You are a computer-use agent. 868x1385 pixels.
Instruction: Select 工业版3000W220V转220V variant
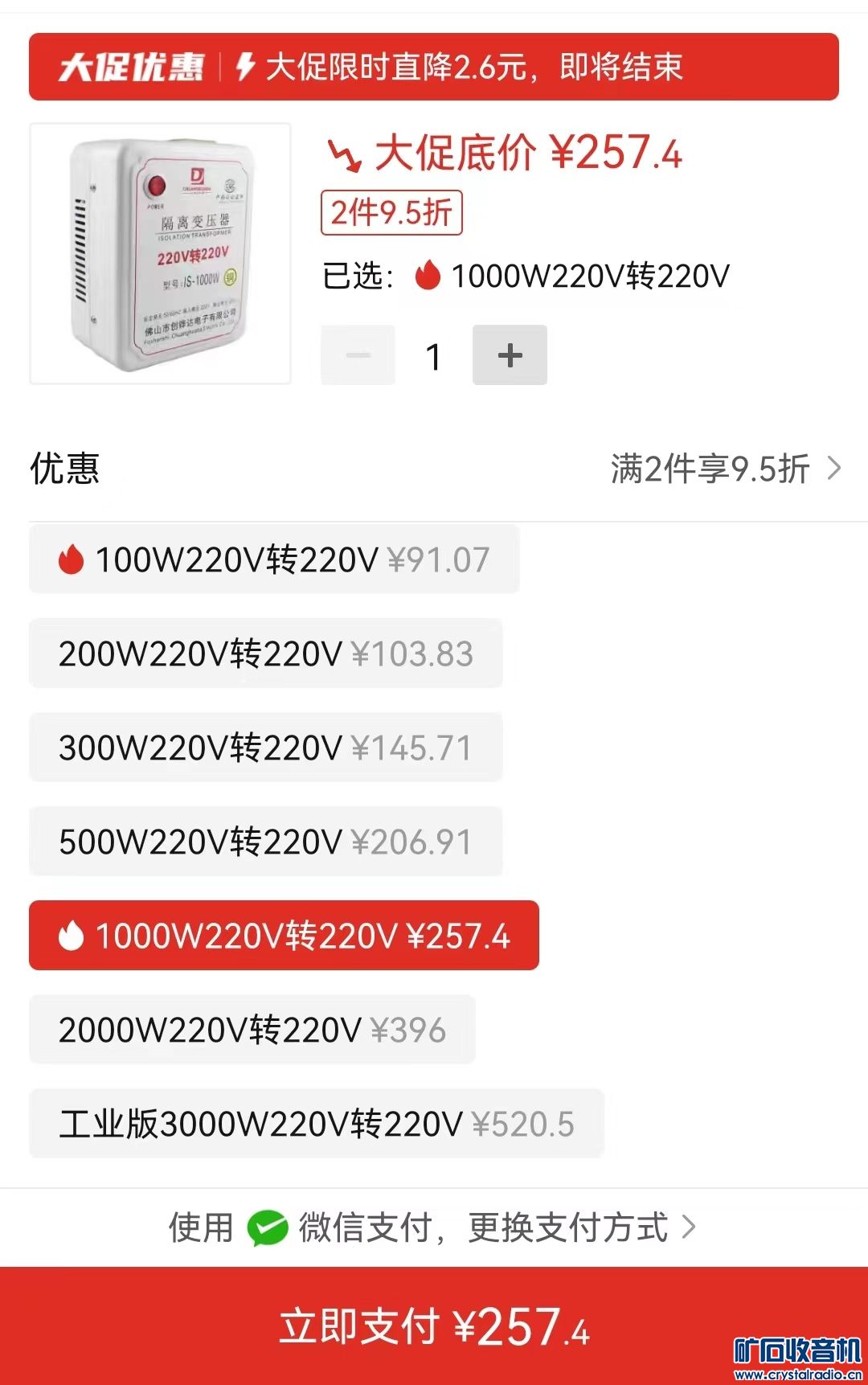pos(316,1124)
